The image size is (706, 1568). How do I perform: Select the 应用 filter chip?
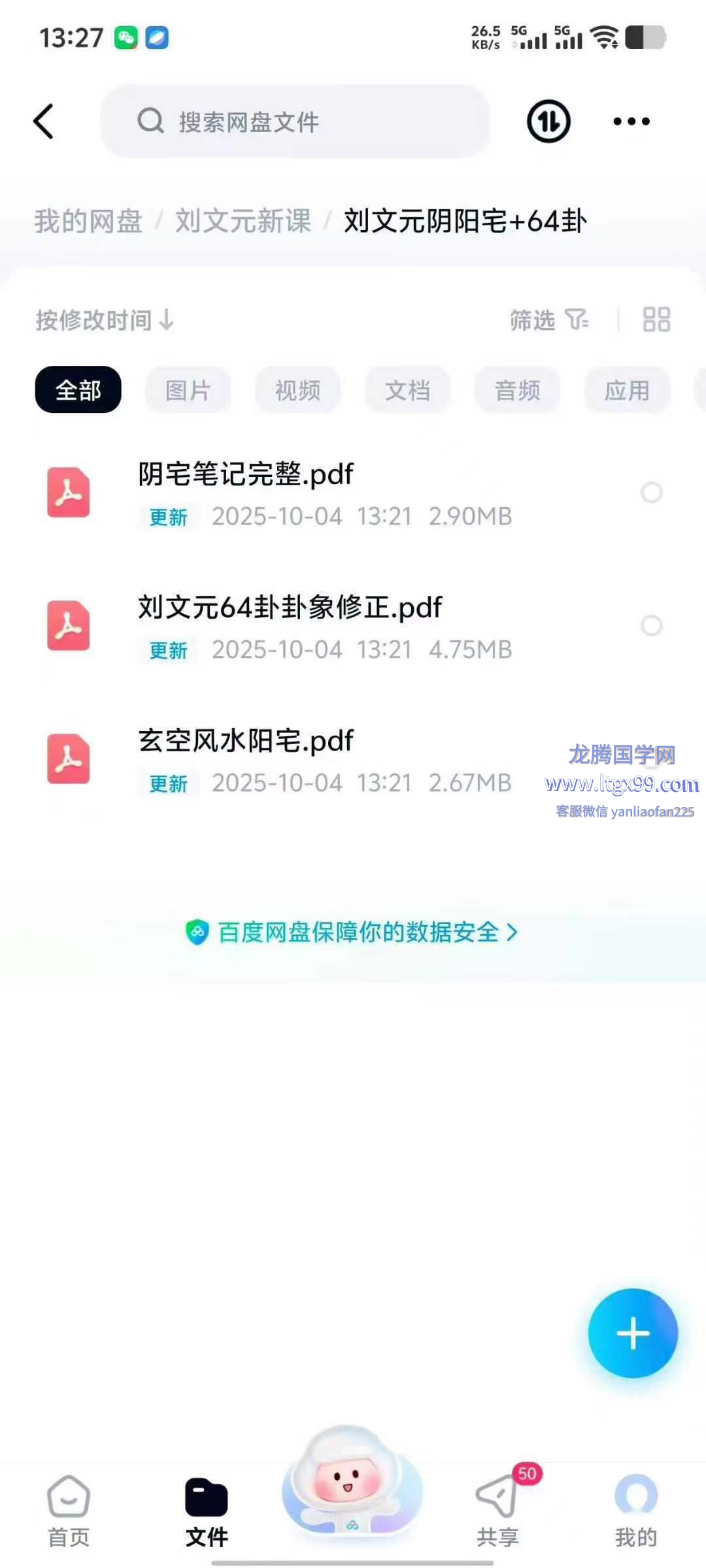tap(627, 390)
